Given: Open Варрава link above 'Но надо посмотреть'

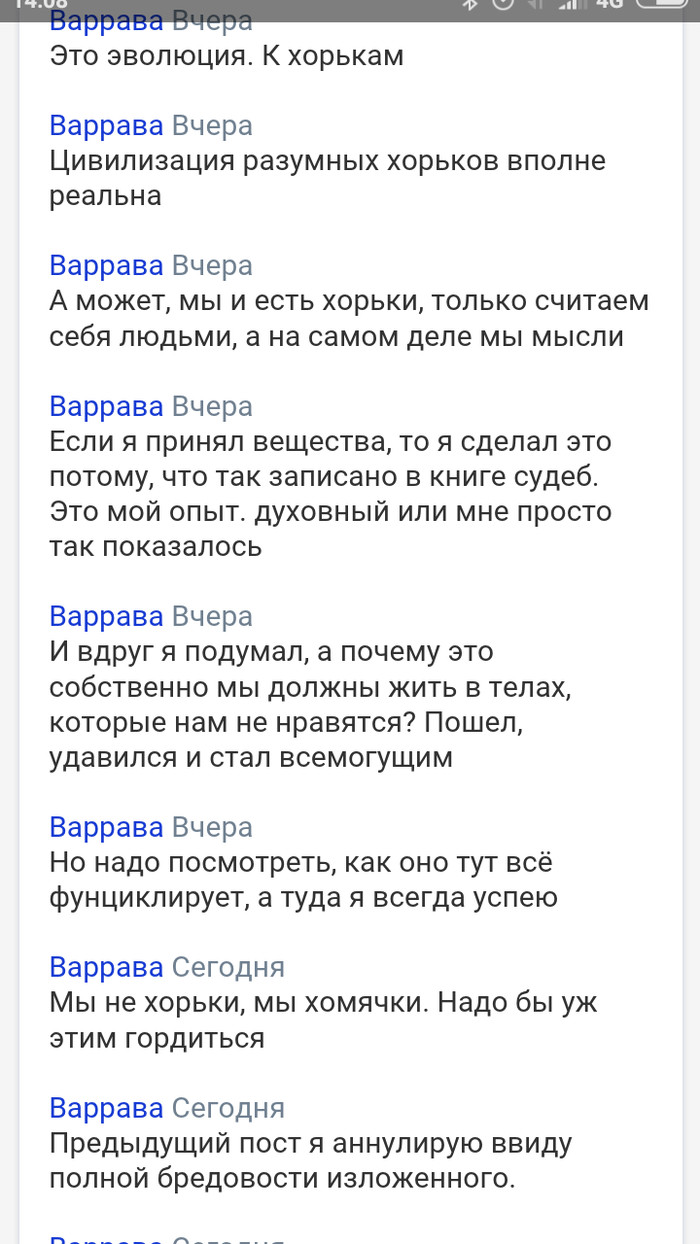Looking at the screenshot, I should coord(106,828).
